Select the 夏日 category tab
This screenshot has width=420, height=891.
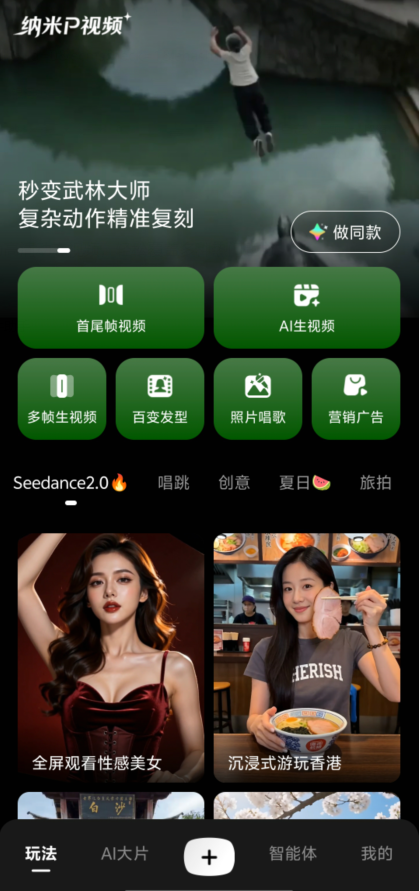pos(305,483)
